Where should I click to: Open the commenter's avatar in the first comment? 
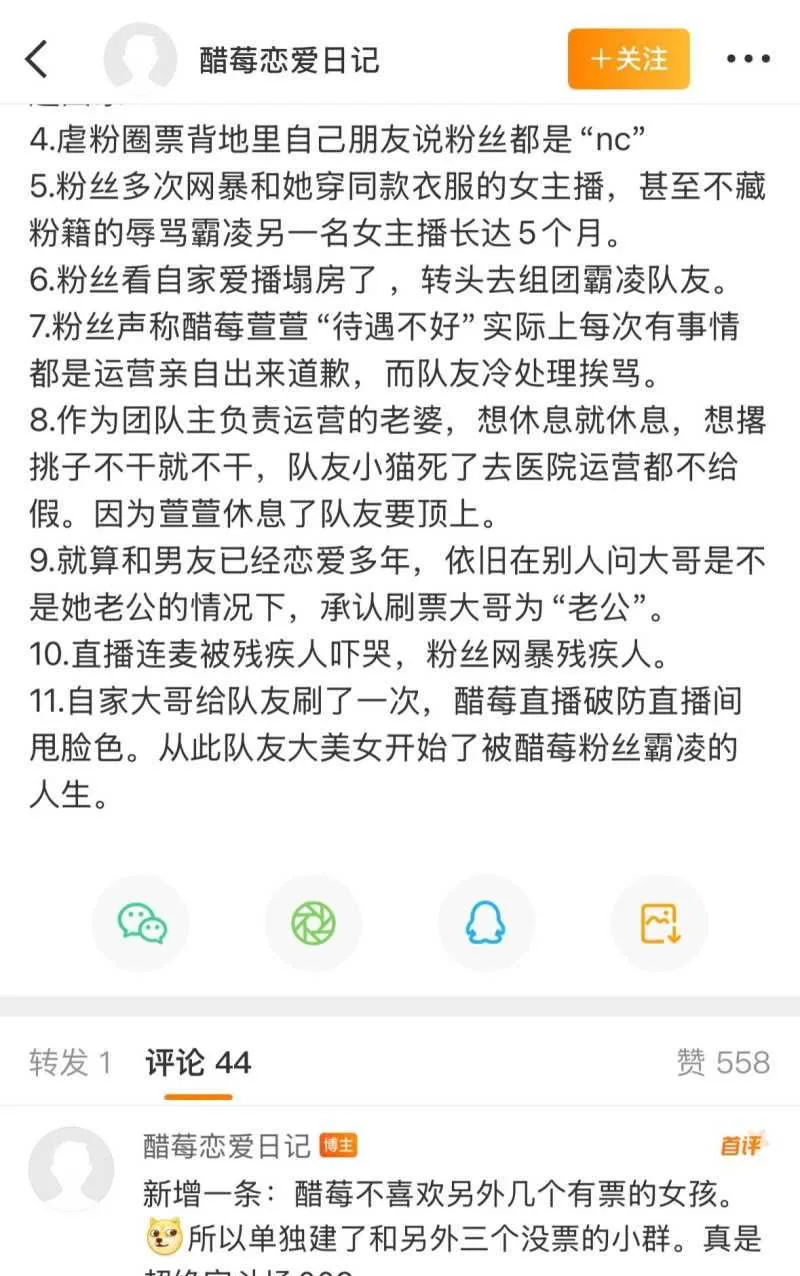(70, 1169)
